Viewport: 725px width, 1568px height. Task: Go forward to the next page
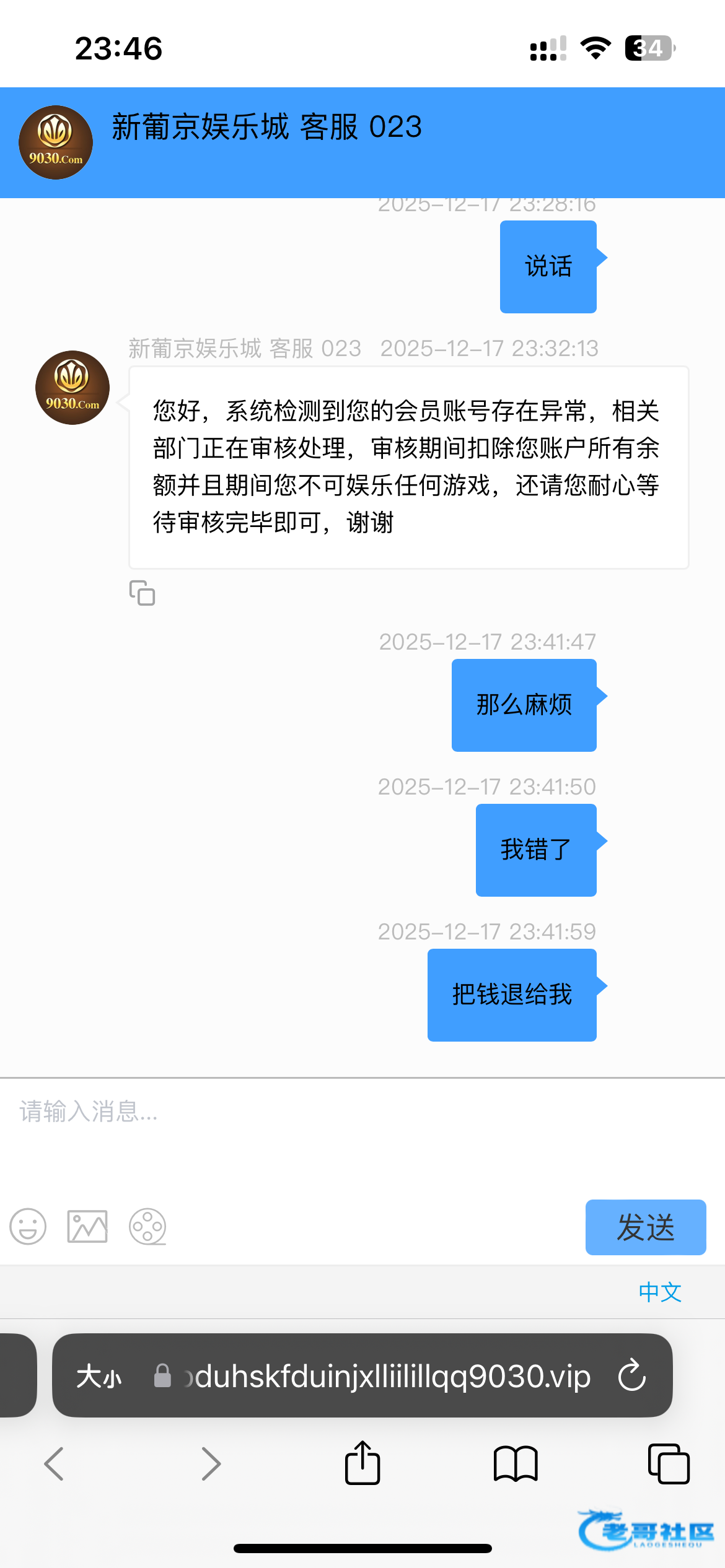[x=211, y=1463]
